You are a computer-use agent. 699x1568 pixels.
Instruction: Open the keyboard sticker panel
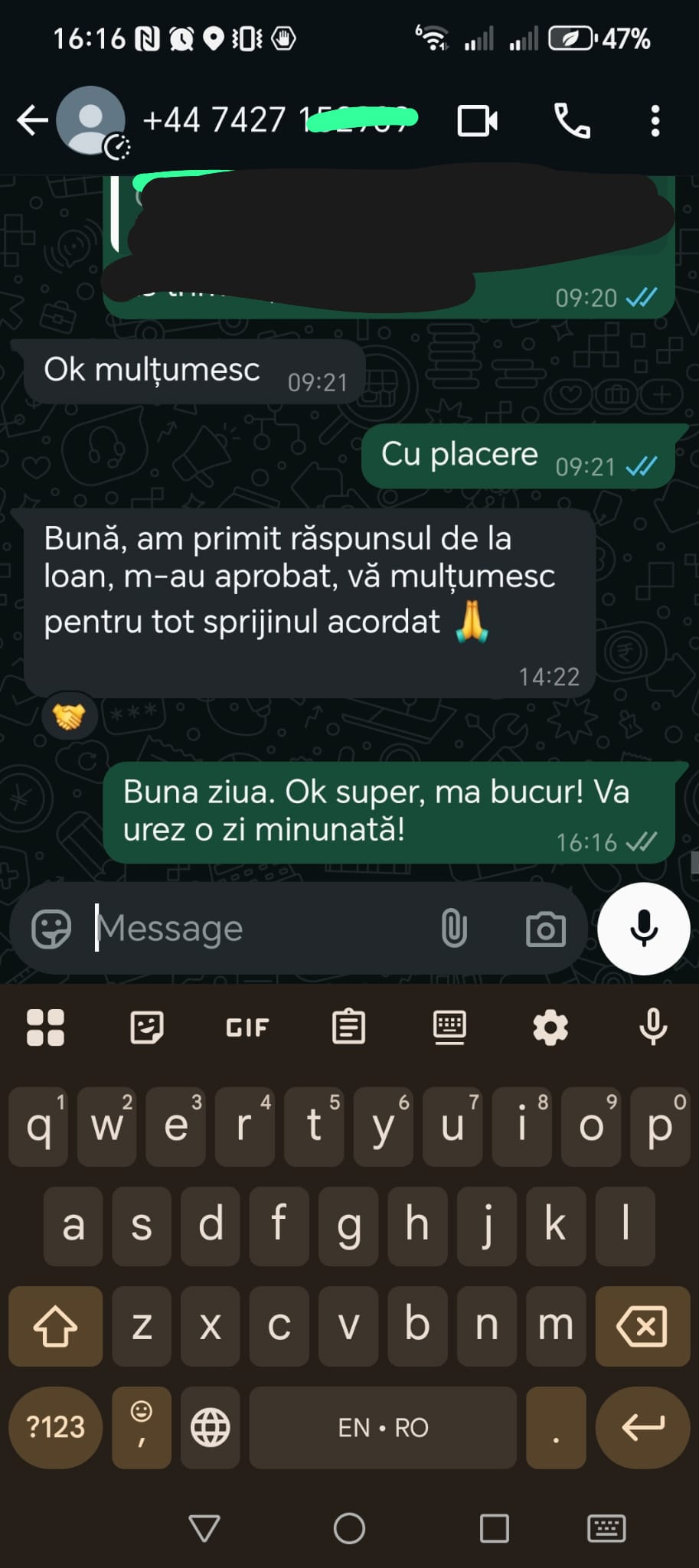point(146,1027)
